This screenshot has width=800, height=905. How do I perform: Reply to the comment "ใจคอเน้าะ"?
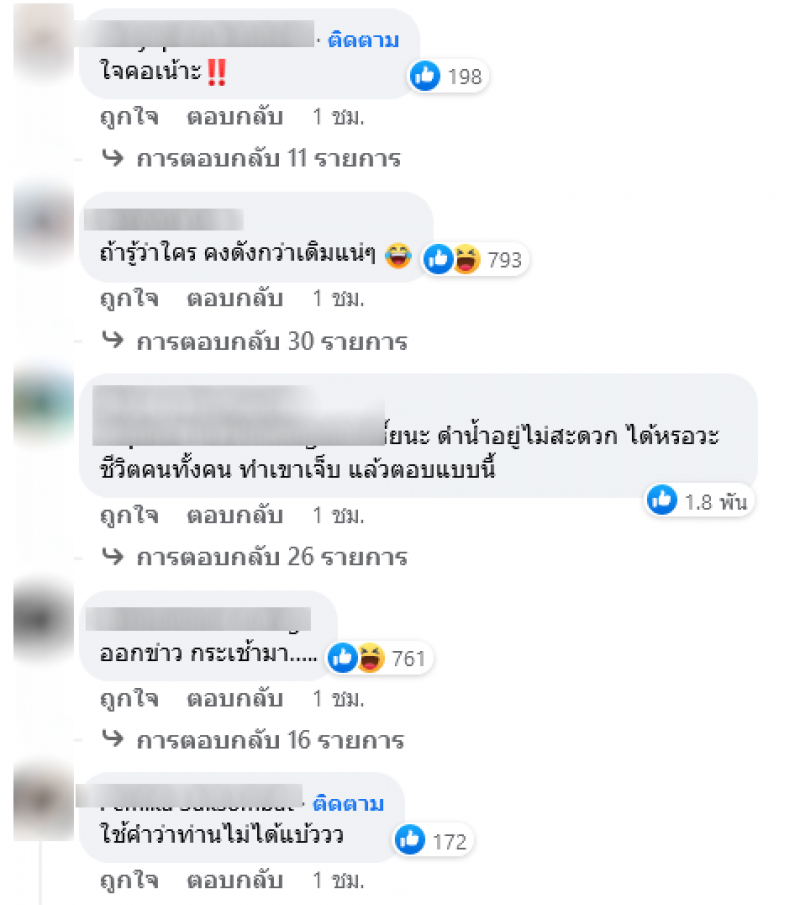(x=234, y=117)
